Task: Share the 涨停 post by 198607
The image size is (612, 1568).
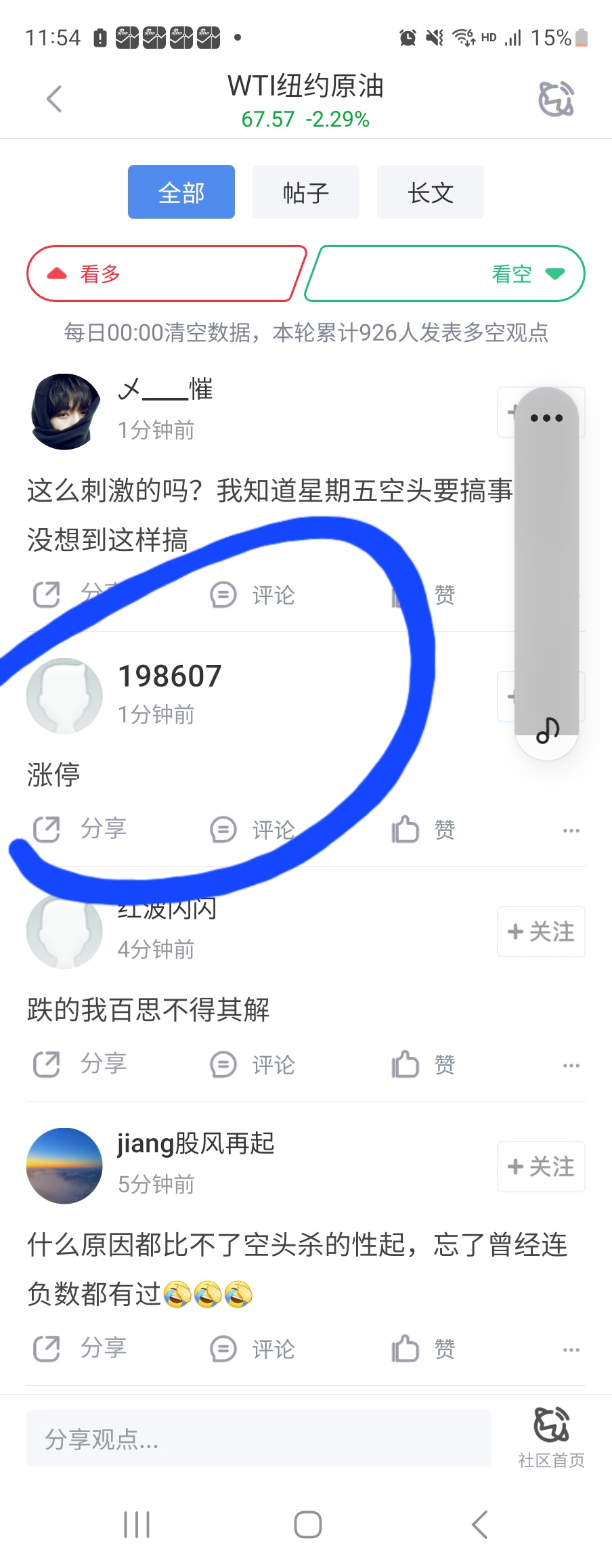Action: coord(80,829)
